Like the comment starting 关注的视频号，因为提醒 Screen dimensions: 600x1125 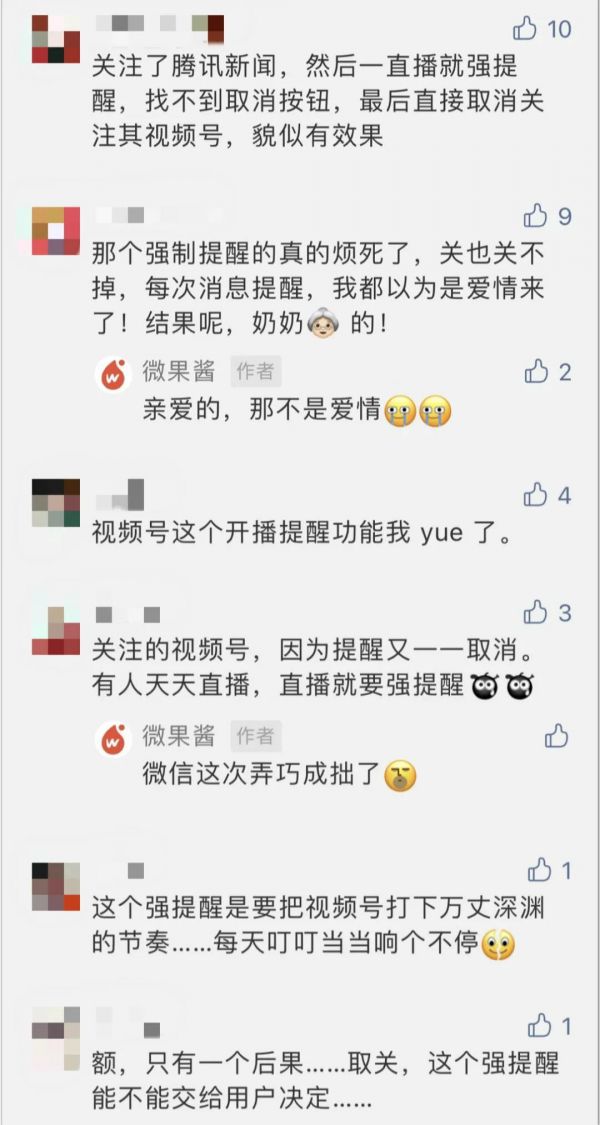535,612
